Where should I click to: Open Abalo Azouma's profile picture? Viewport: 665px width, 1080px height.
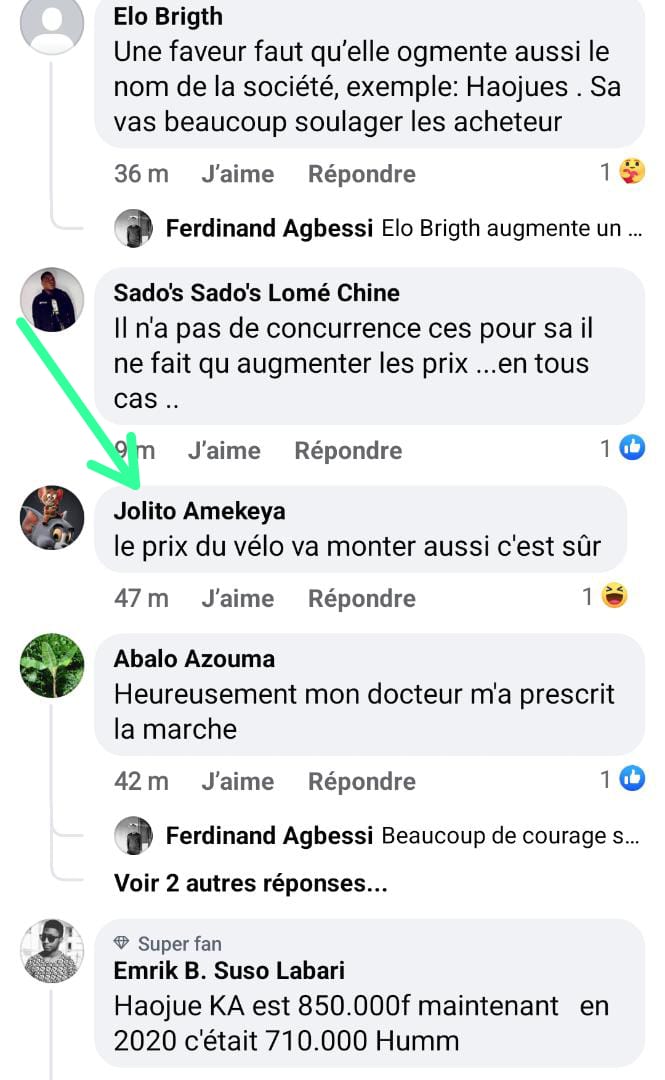pos(52,665)
